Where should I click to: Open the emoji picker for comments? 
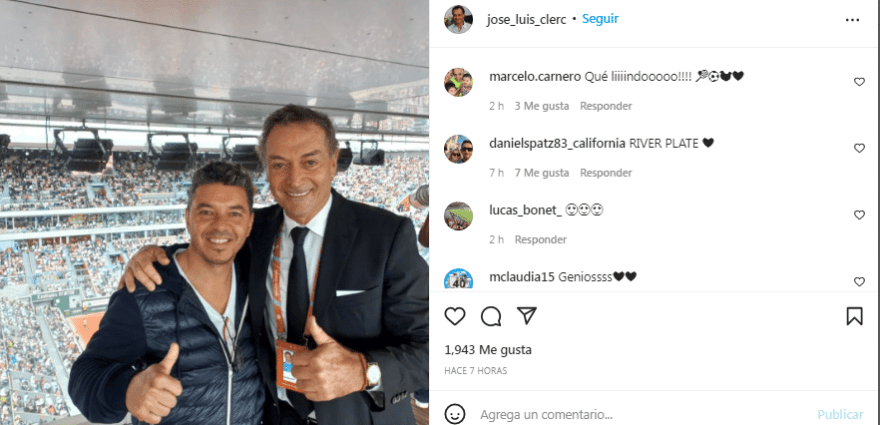(455, 414)
